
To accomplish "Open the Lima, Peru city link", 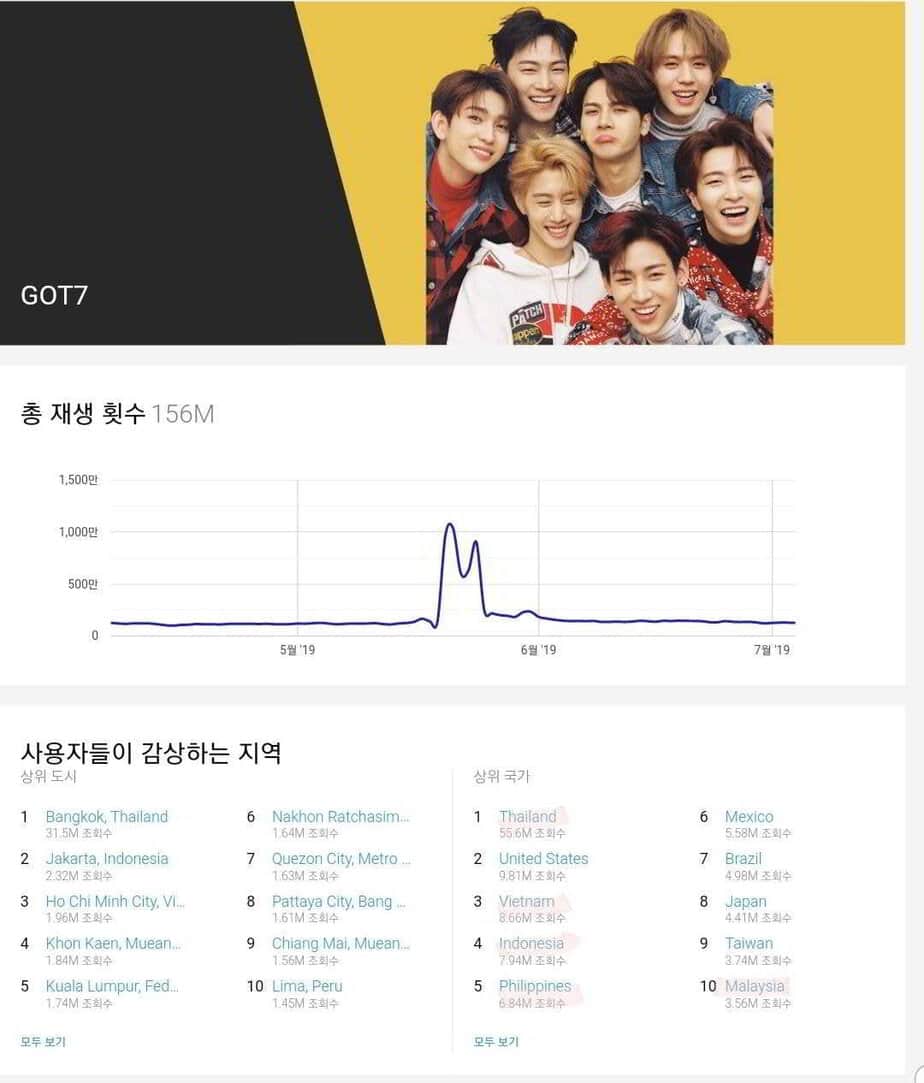I will [306, 986].
